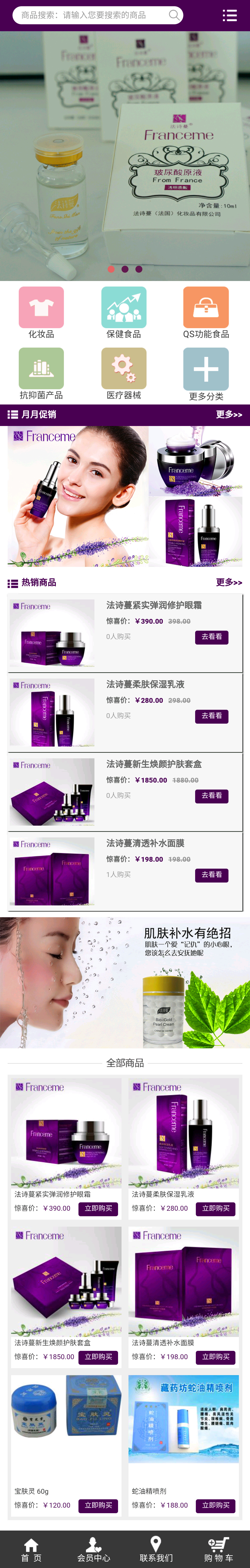The image size is (250, 1568).
Task: Open the hamburger menu in header
Action: click(230, 16)
